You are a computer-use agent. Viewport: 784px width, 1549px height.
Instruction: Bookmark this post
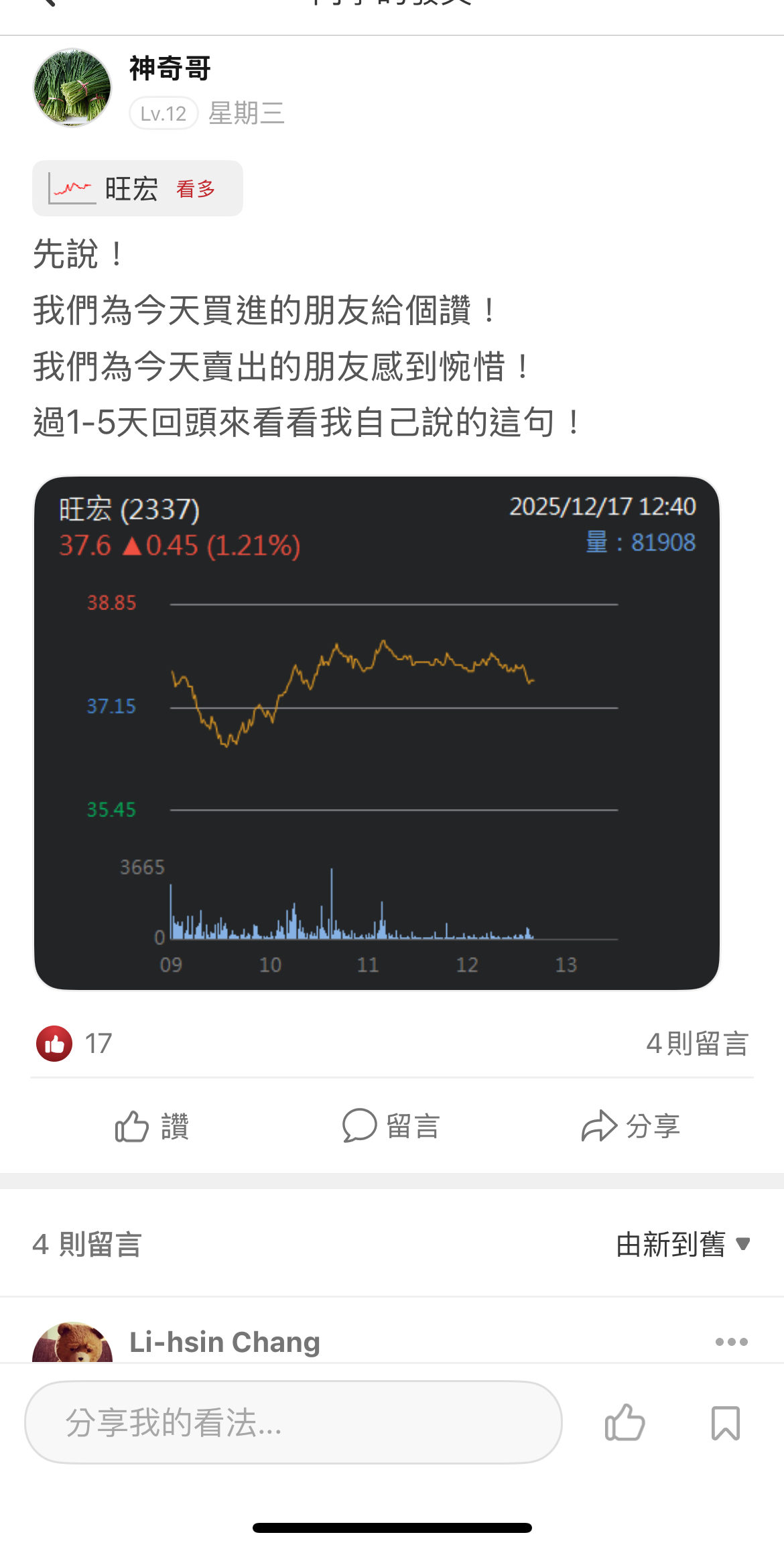726,1423
